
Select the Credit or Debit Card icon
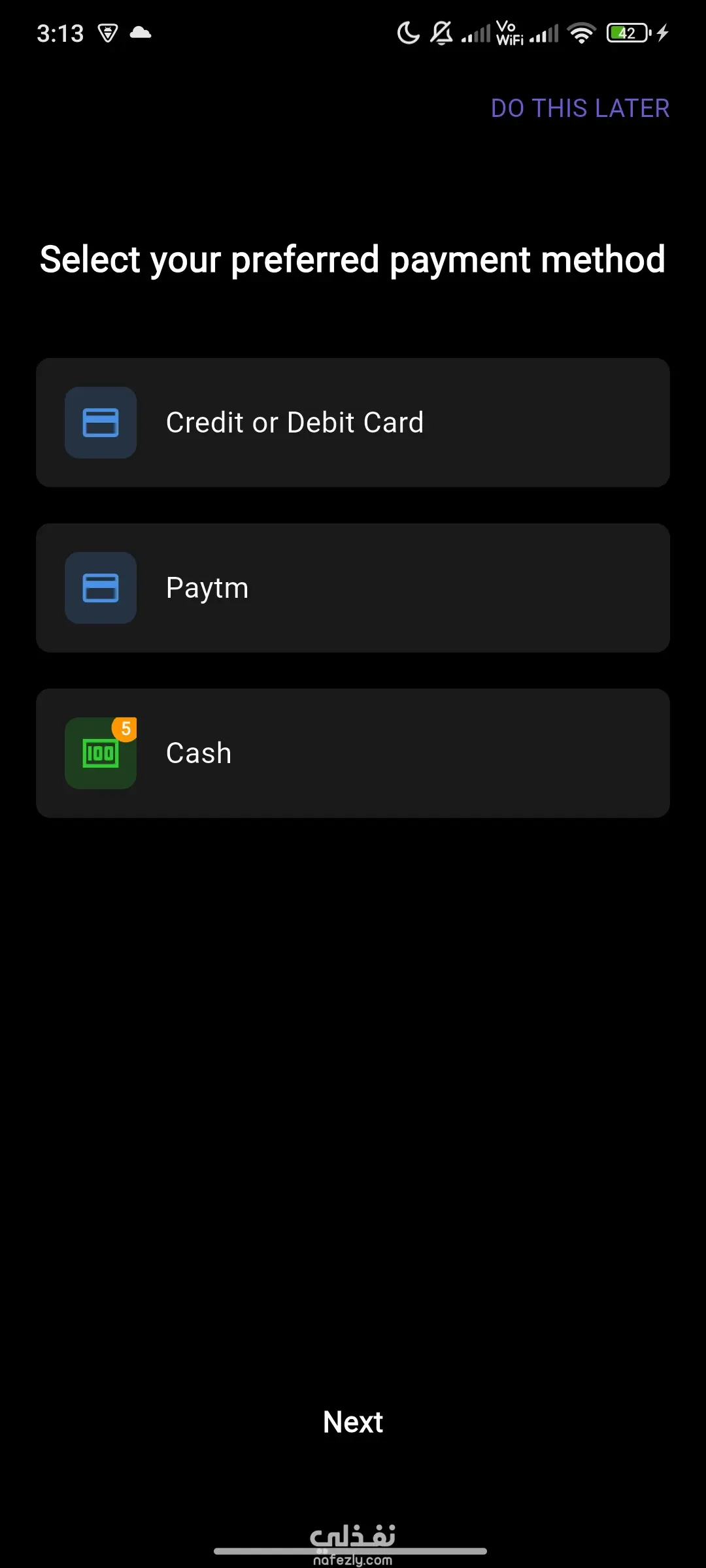click(99, 422)
